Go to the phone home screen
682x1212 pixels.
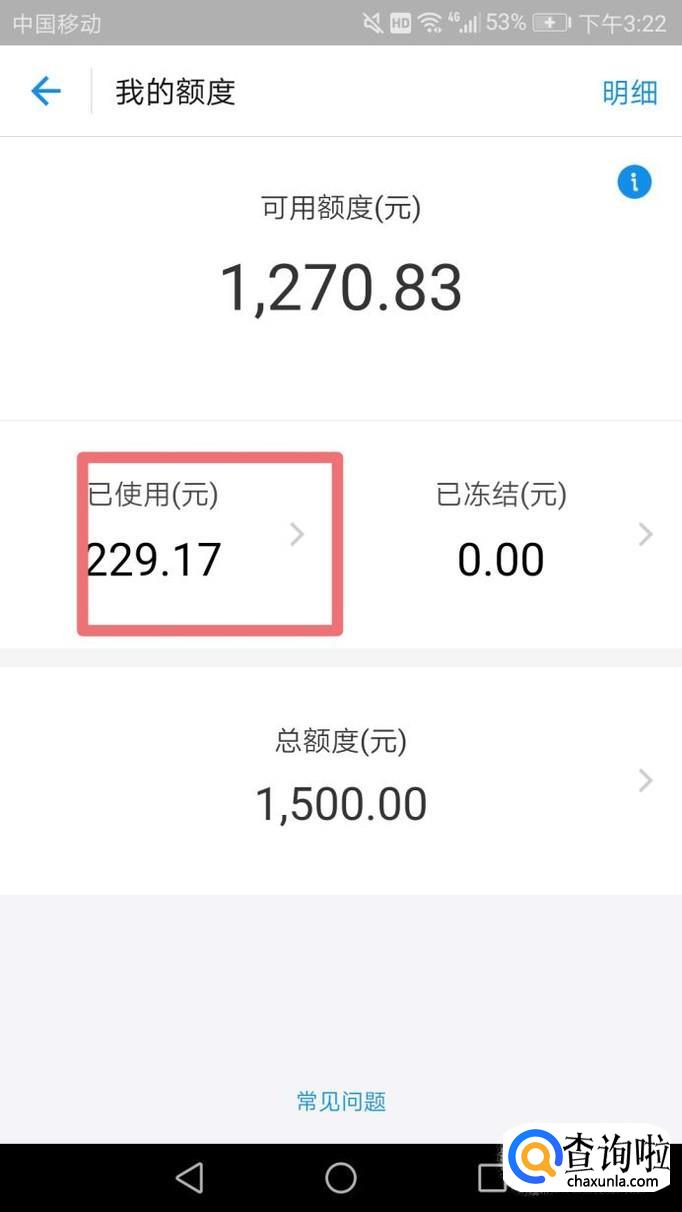[341, 1178]
